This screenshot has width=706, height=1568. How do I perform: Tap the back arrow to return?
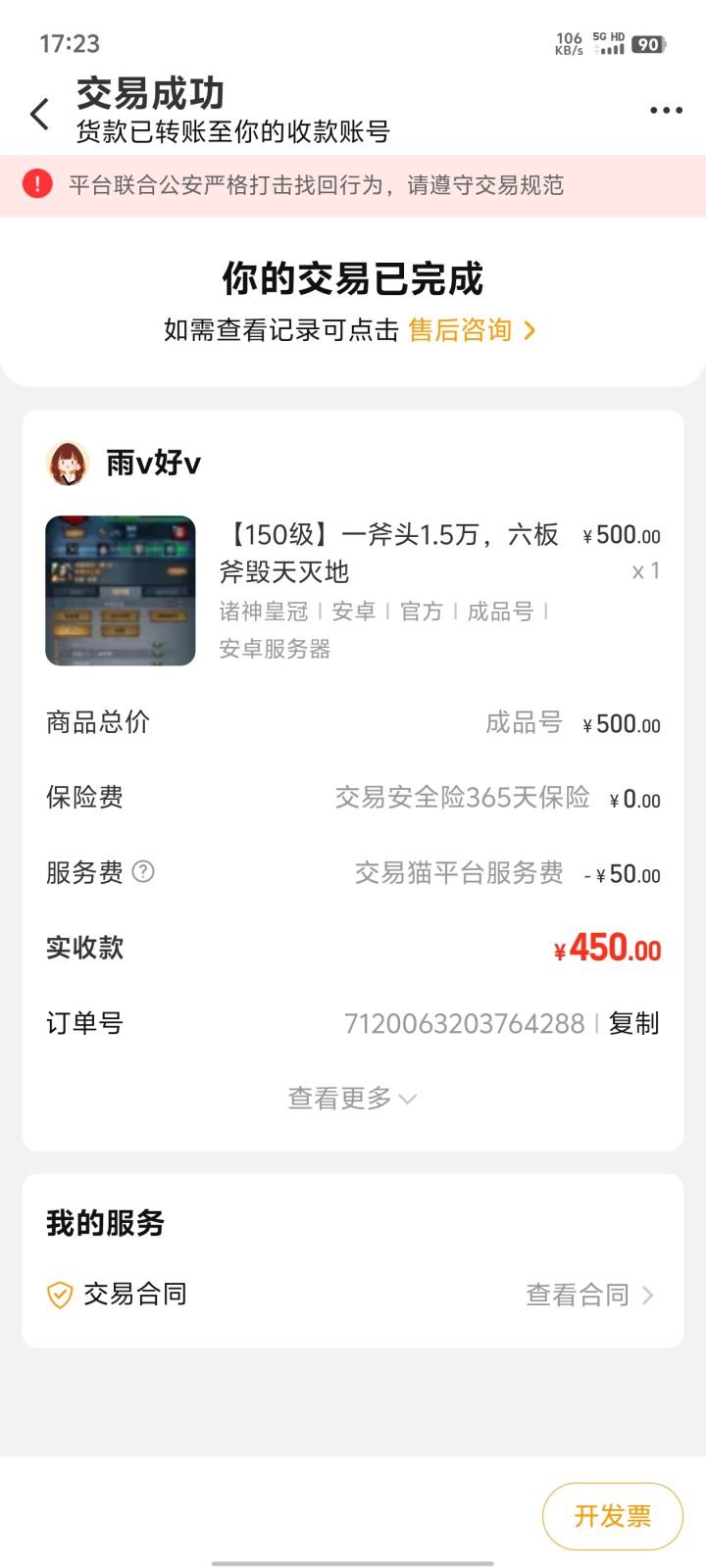pos(38,114)
